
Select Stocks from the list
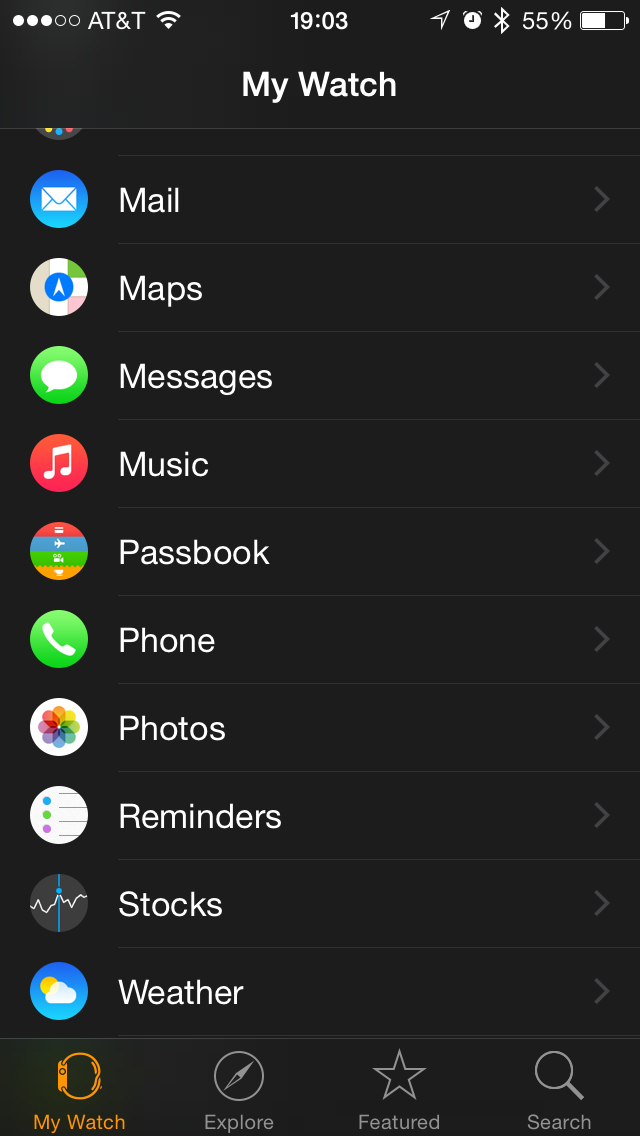point(320,904)
